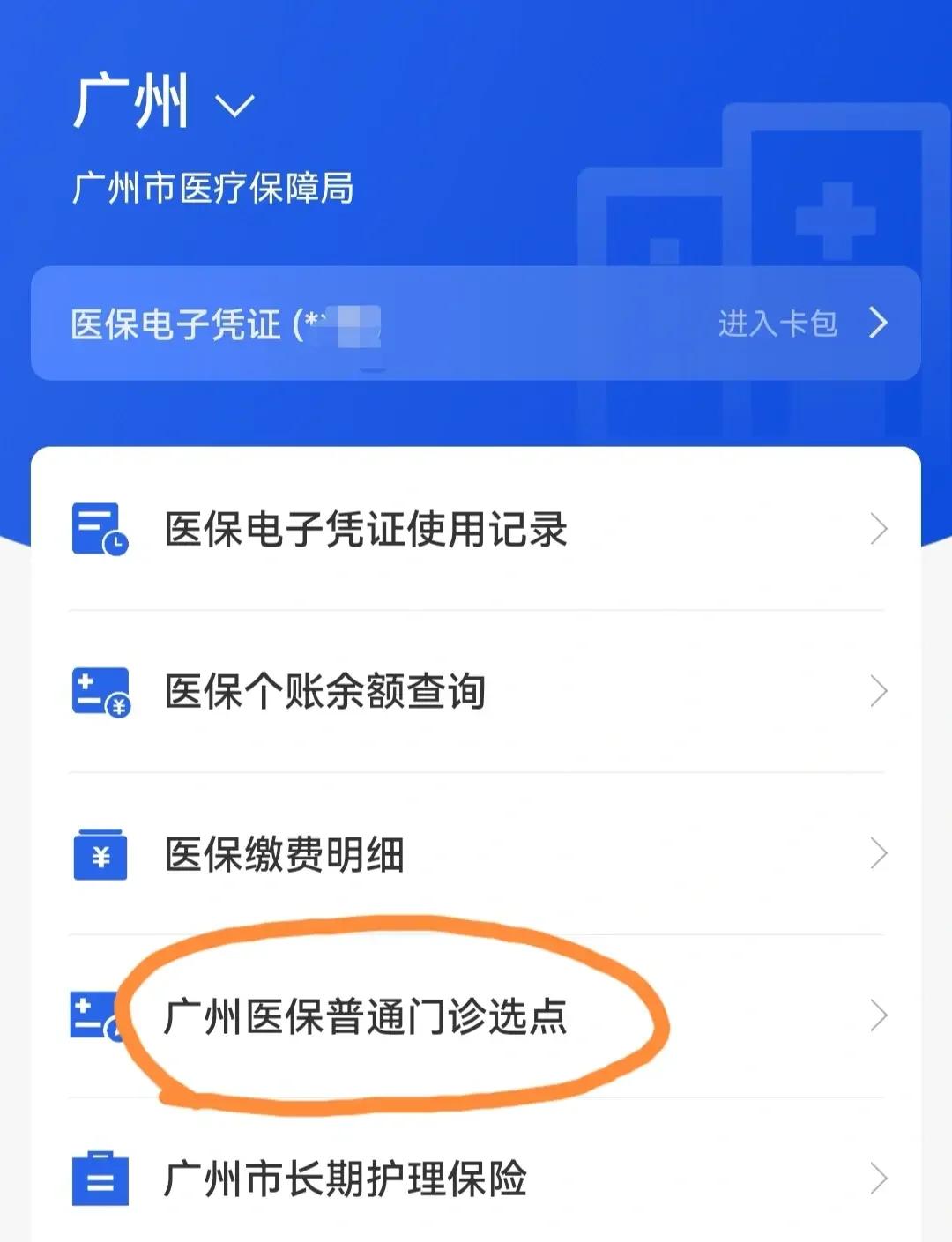The image size is (952, 1242).
Task: Open 广州市长期护理保险
Action: [x=476, y=1179]
